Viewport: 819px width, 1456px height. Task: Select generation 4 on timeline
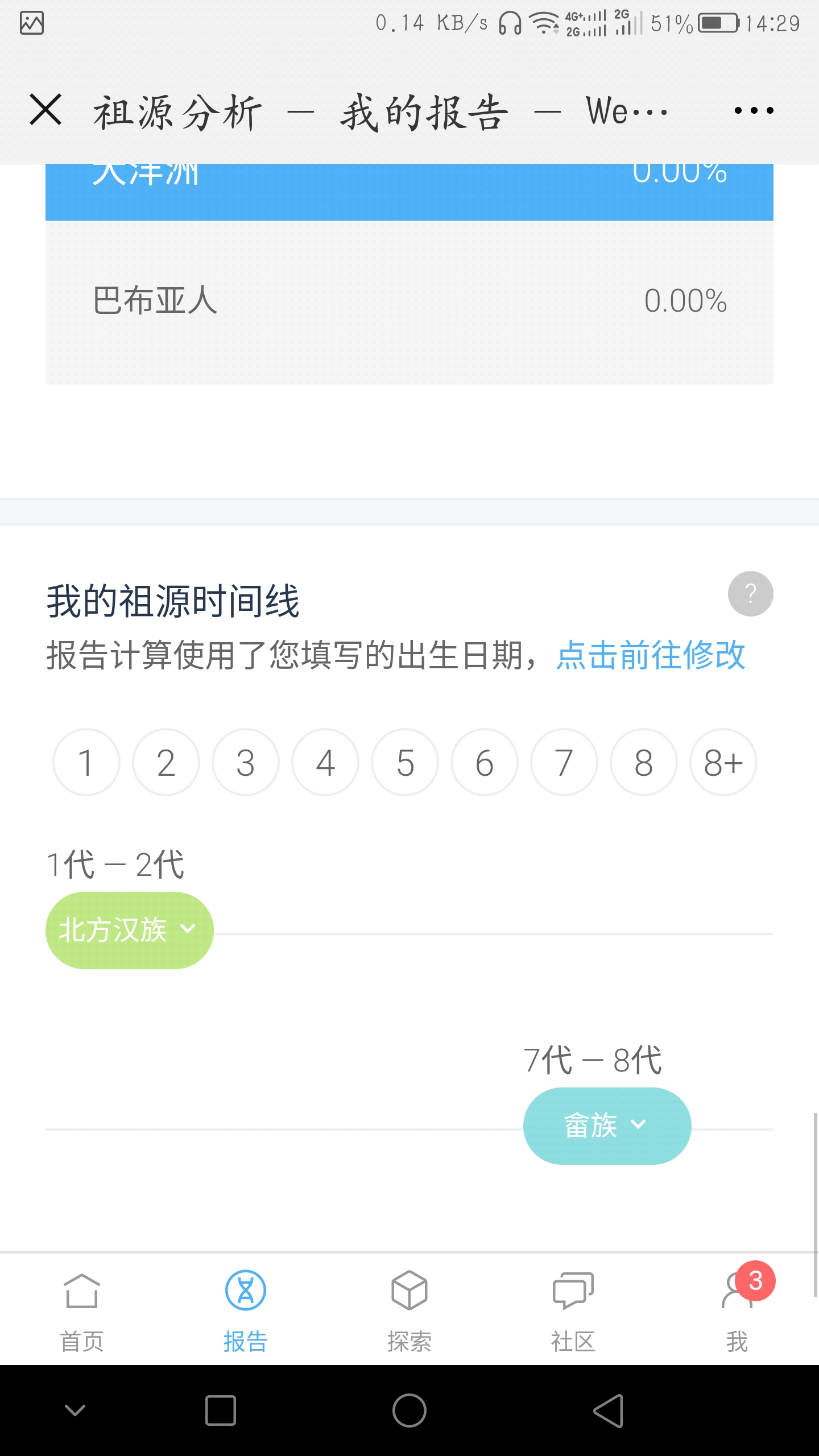point(325,762)
